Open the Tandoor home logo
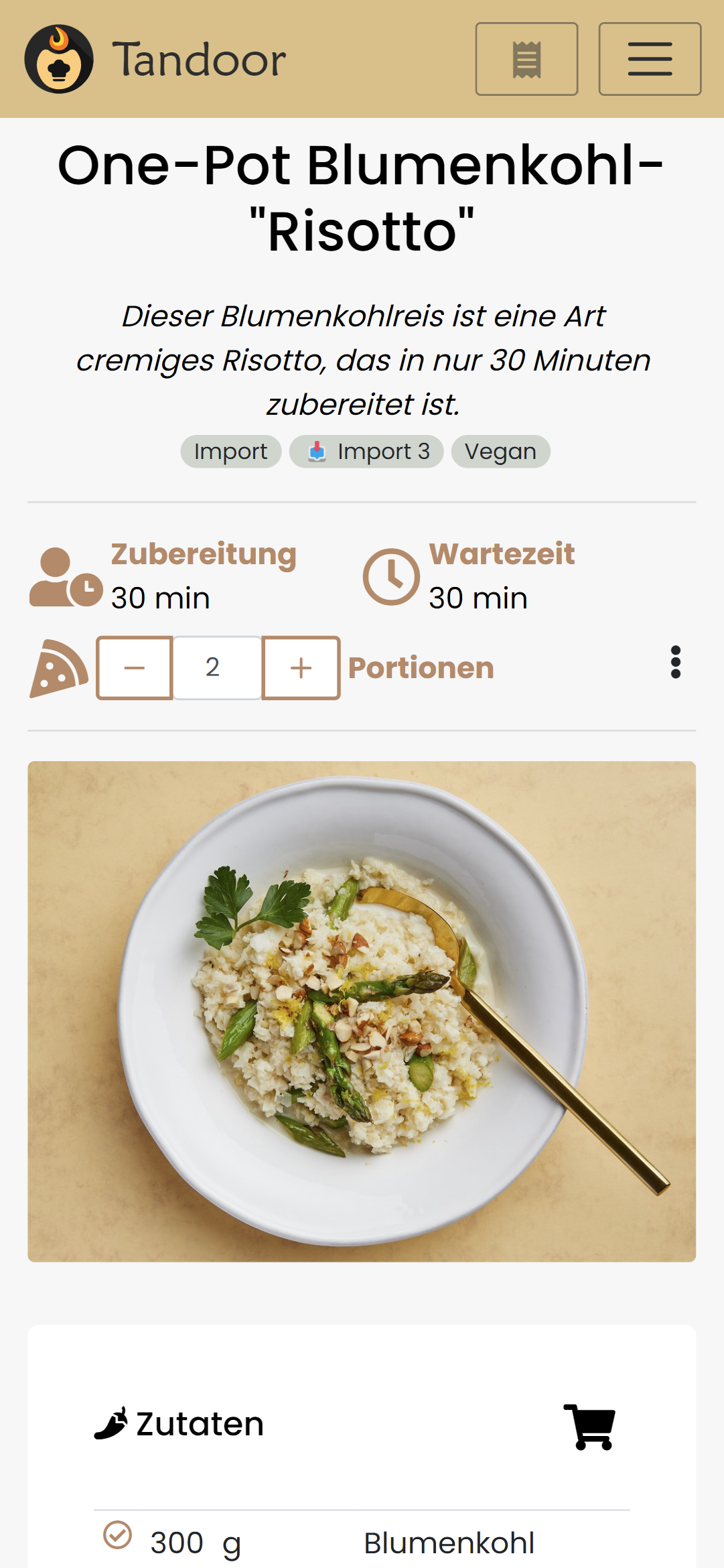 tap(59, 59)
